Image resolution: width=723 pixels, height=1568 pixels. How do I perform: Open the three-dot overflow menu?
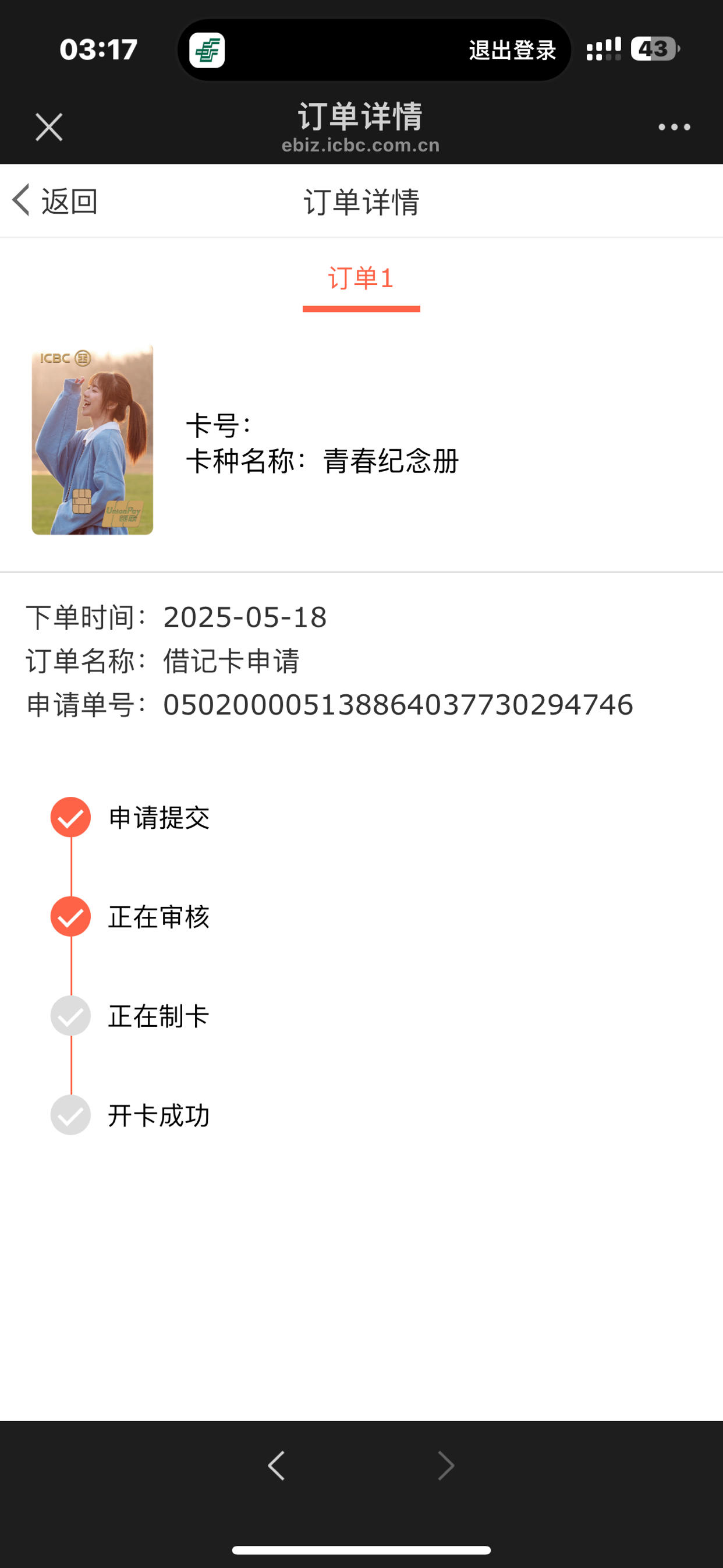pos(674,126)
